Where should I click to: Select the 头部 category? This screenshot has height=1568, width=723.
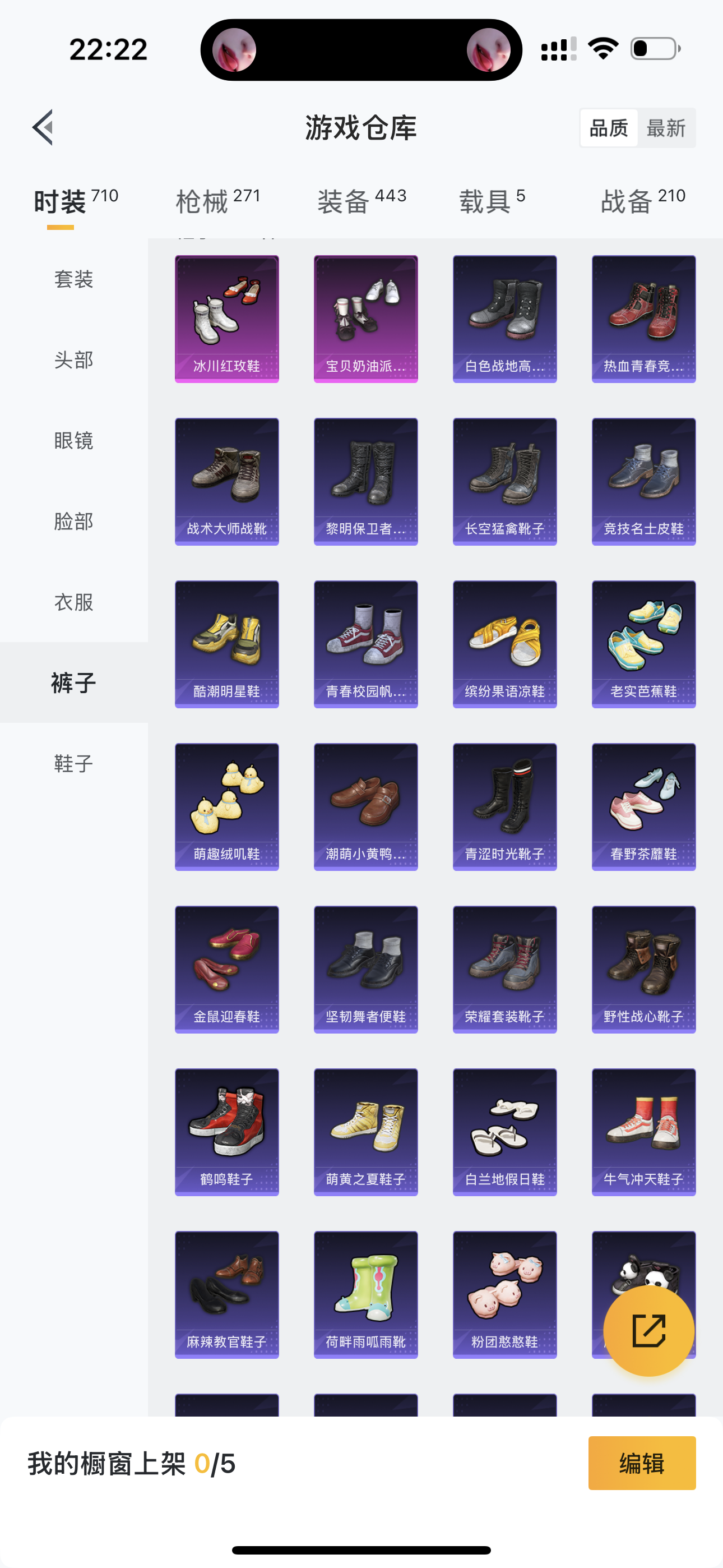coord(73,359)
